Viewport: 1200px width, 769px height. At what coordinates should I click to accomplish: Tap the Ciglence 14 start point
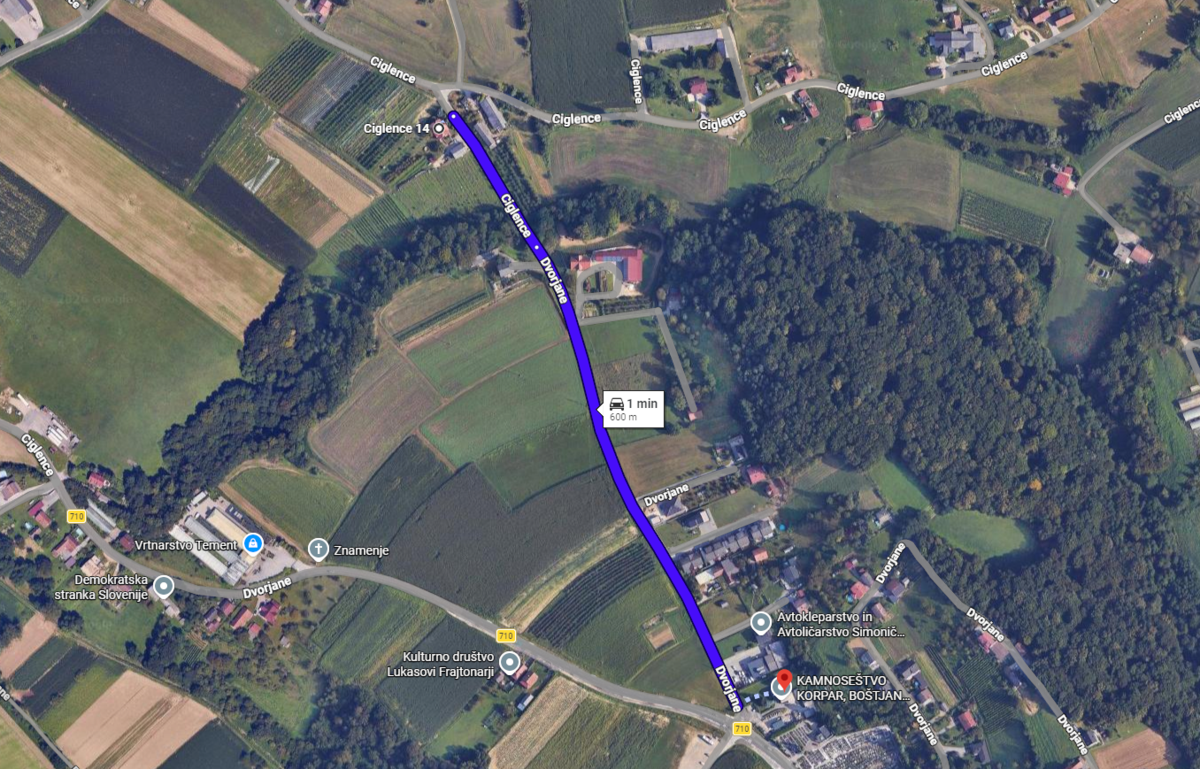(438, 128)
